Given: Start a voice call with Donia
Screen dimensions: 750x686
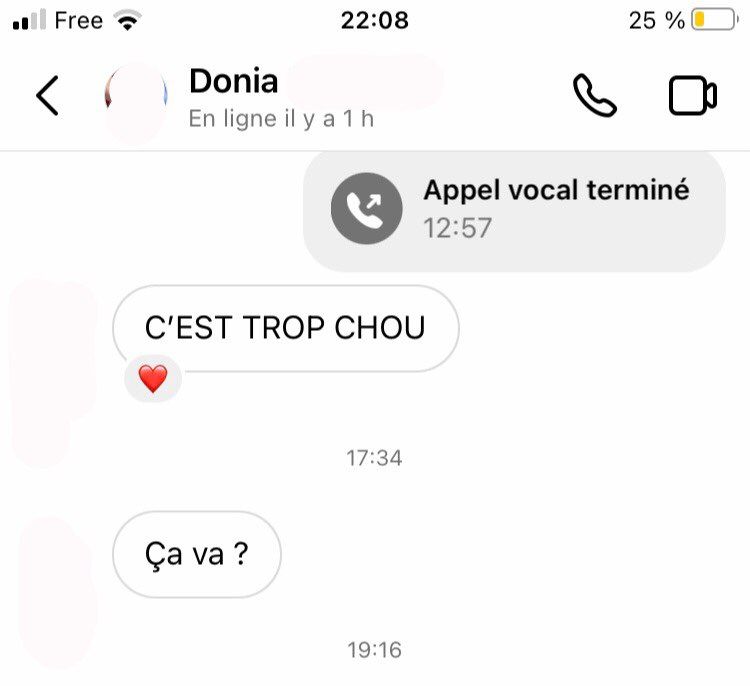Looking at the screenshot, I should [594, 96].
